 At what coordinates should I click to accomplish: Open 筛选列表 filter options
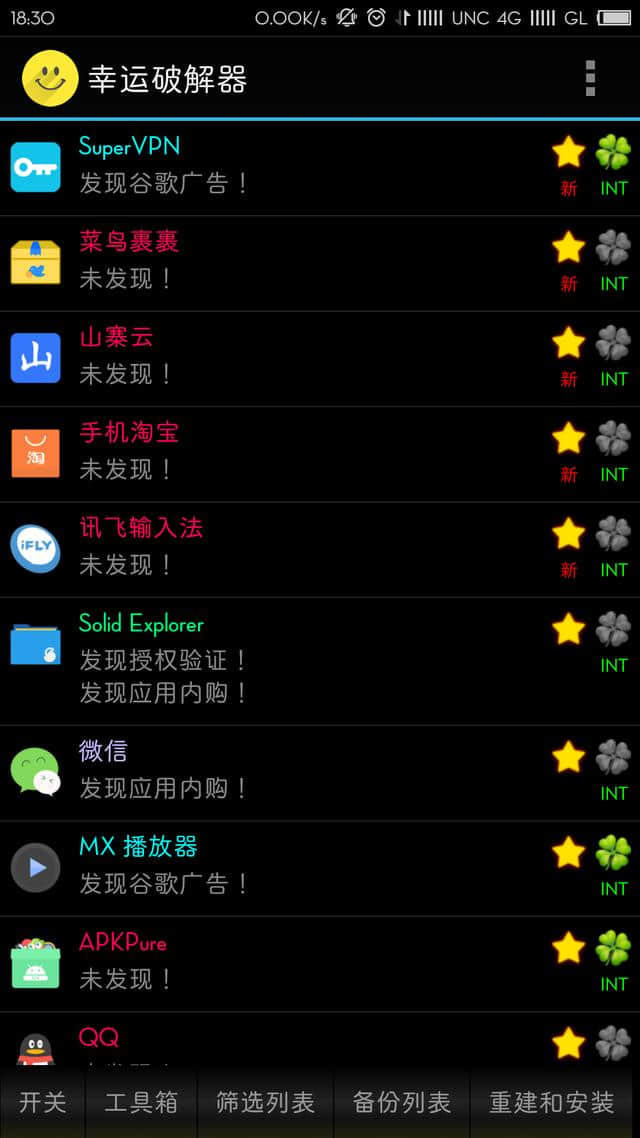265,1102
